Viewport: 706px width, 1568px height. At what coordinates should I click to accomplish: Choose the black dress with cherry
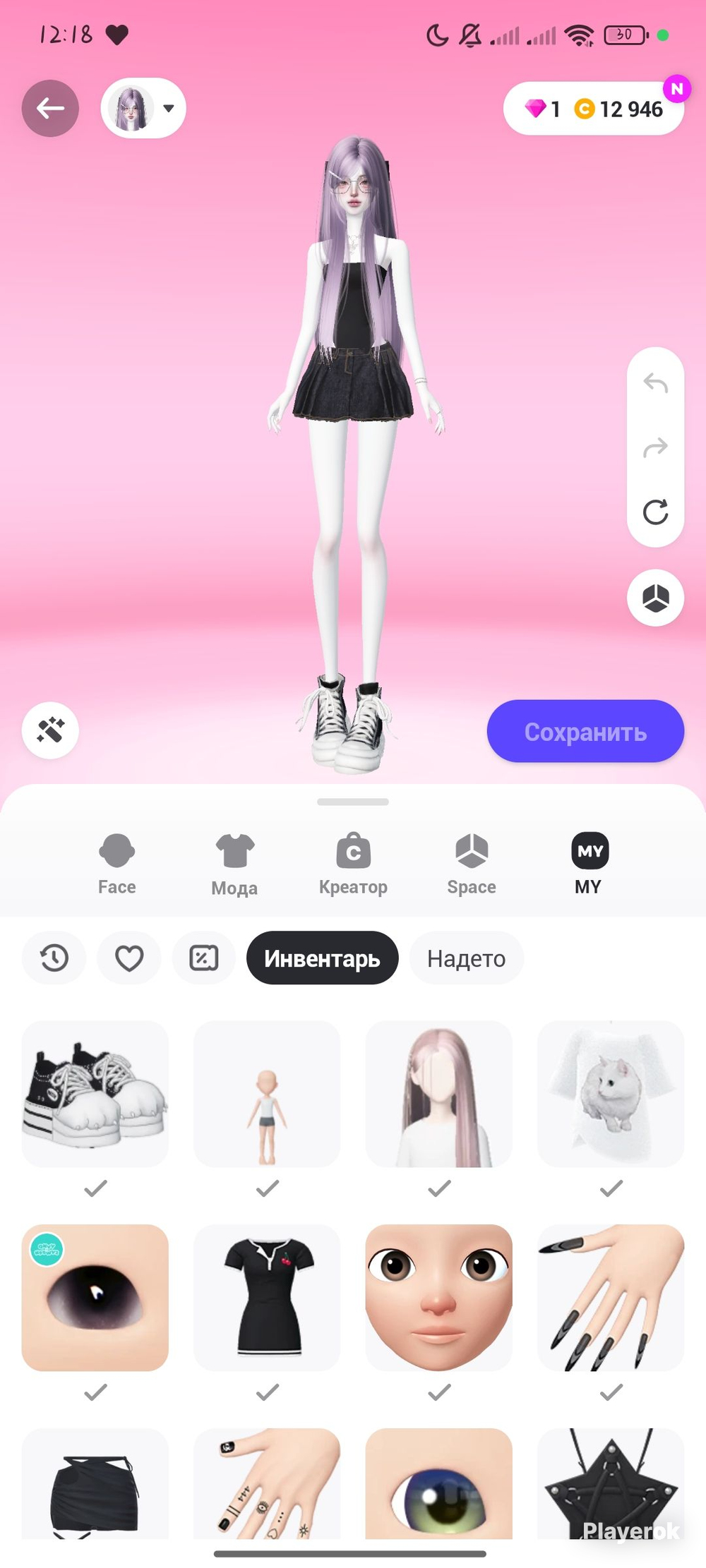[x=267, y=1297]
